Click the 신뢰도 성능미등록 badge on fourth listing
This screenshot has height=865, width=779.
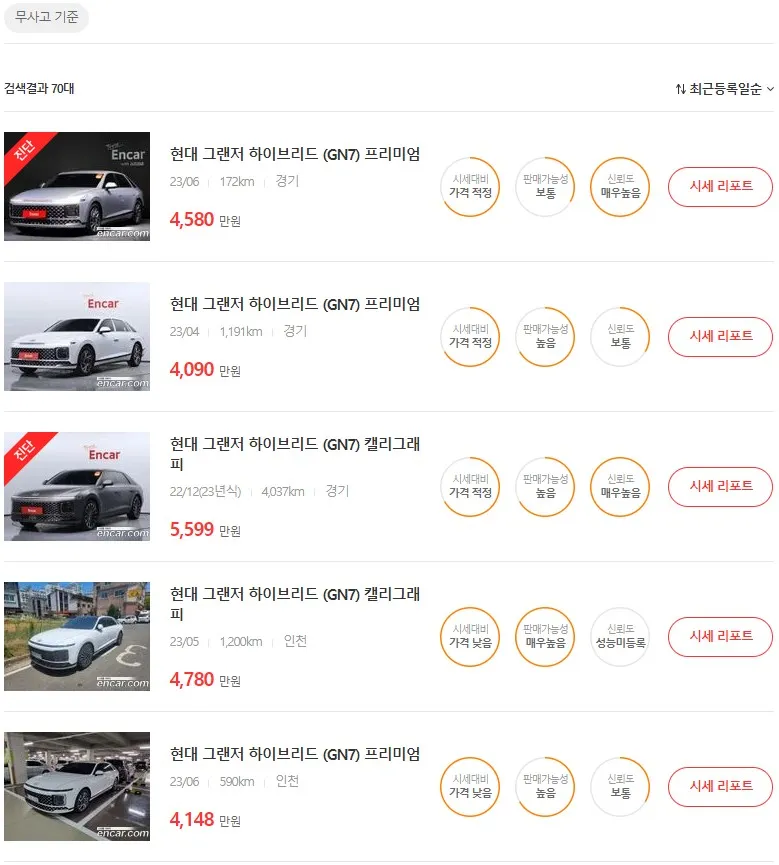[619, 637]
